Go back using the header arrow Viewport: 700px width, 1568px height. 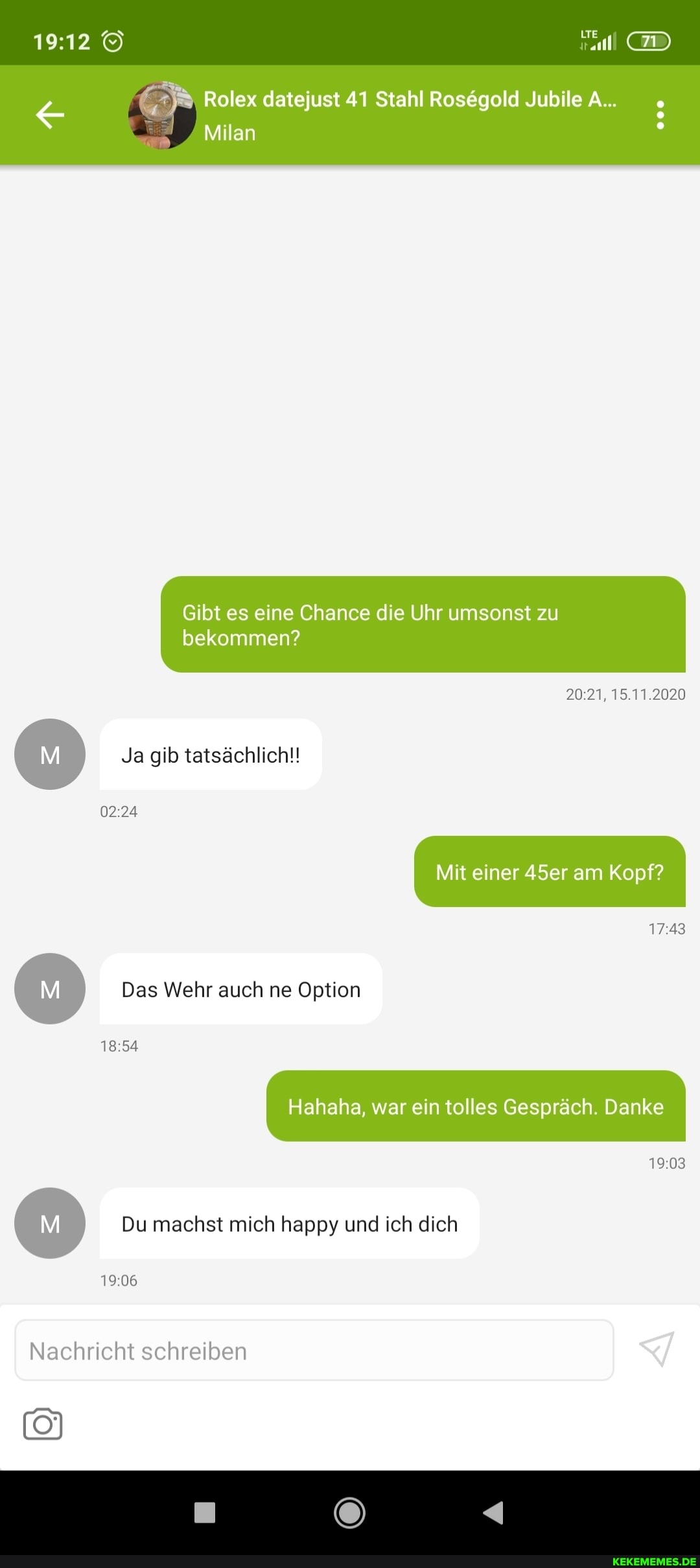(x=50, y=115)
